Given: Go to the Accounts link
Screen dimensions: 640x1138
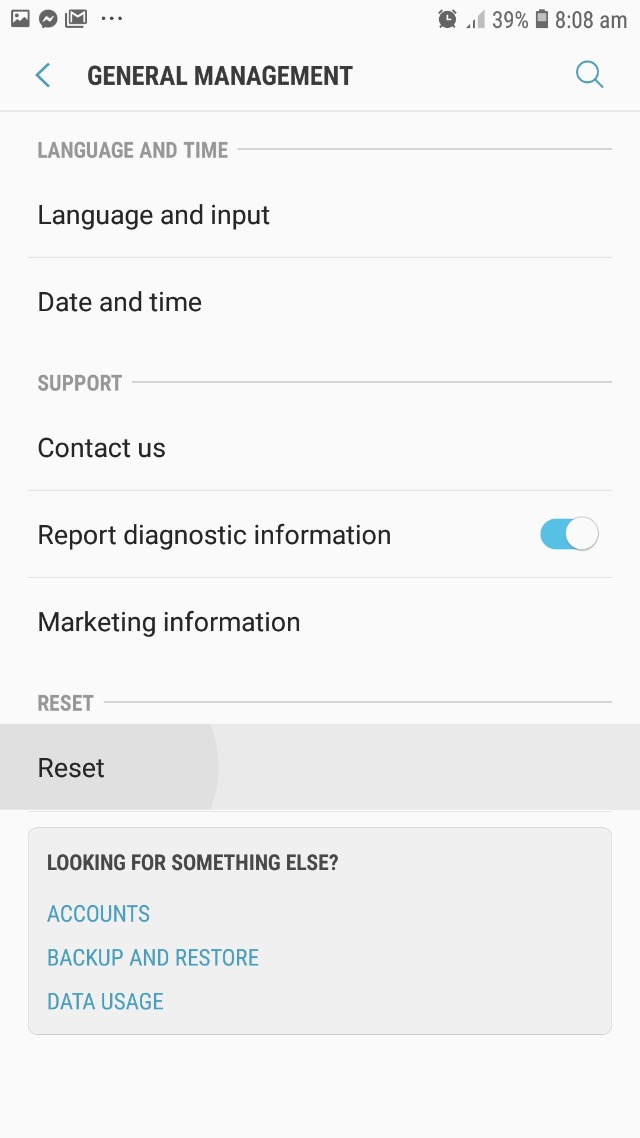Looking at the screenshot, I should [98, 914].
